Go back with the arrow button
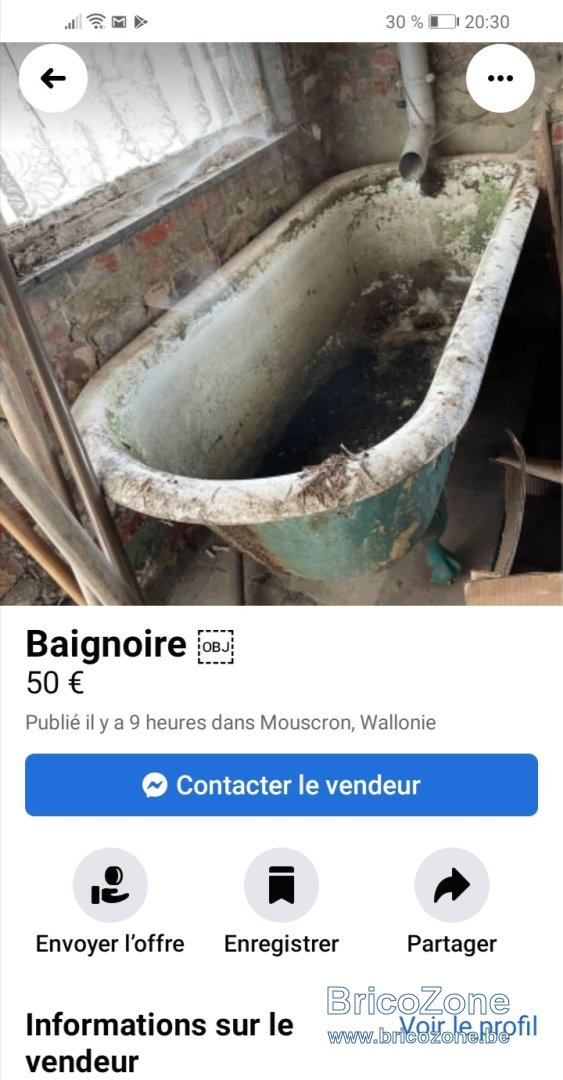Screen dimensions: 563x1080 pyautogui.click(x=53, y=79)
